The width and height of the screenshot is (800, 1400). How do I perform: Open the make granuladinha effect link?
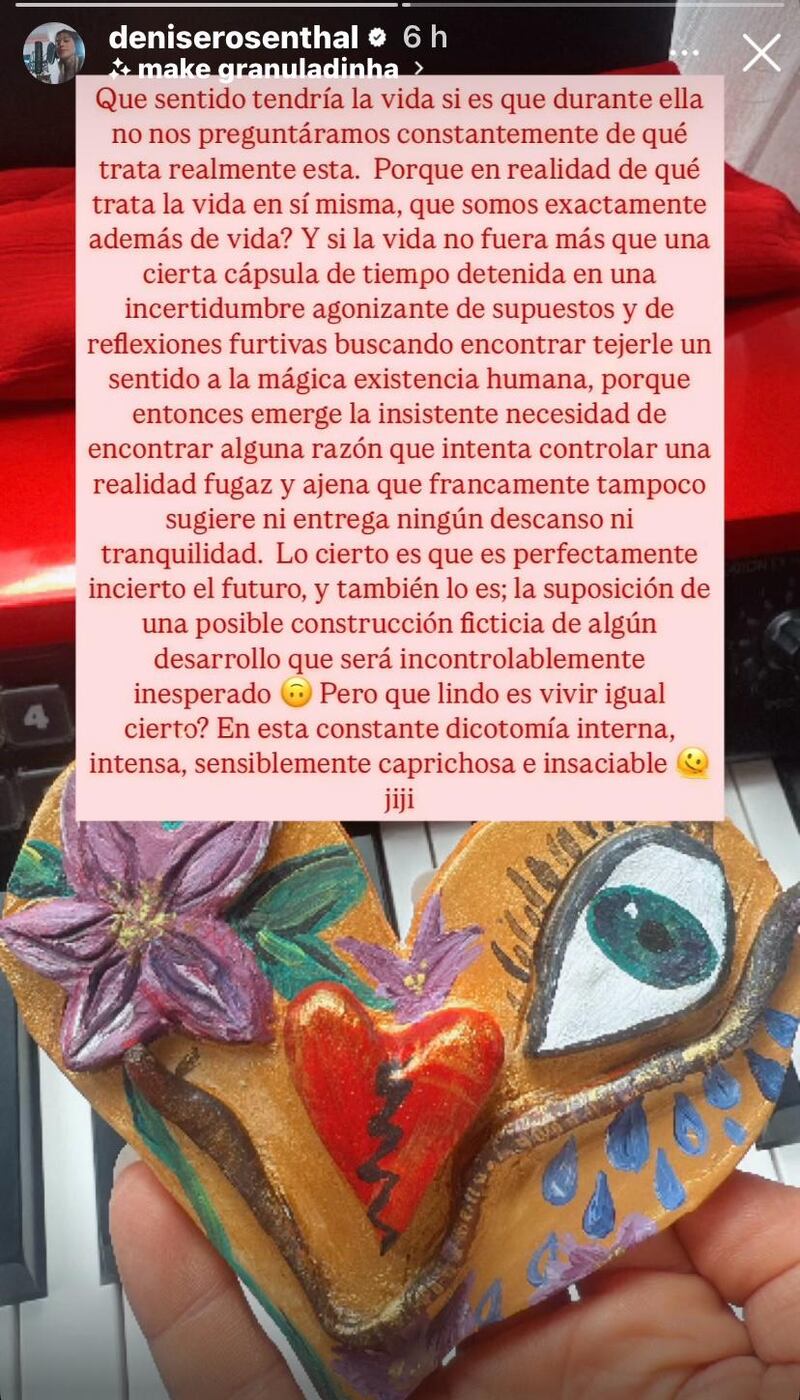[265, 68]
